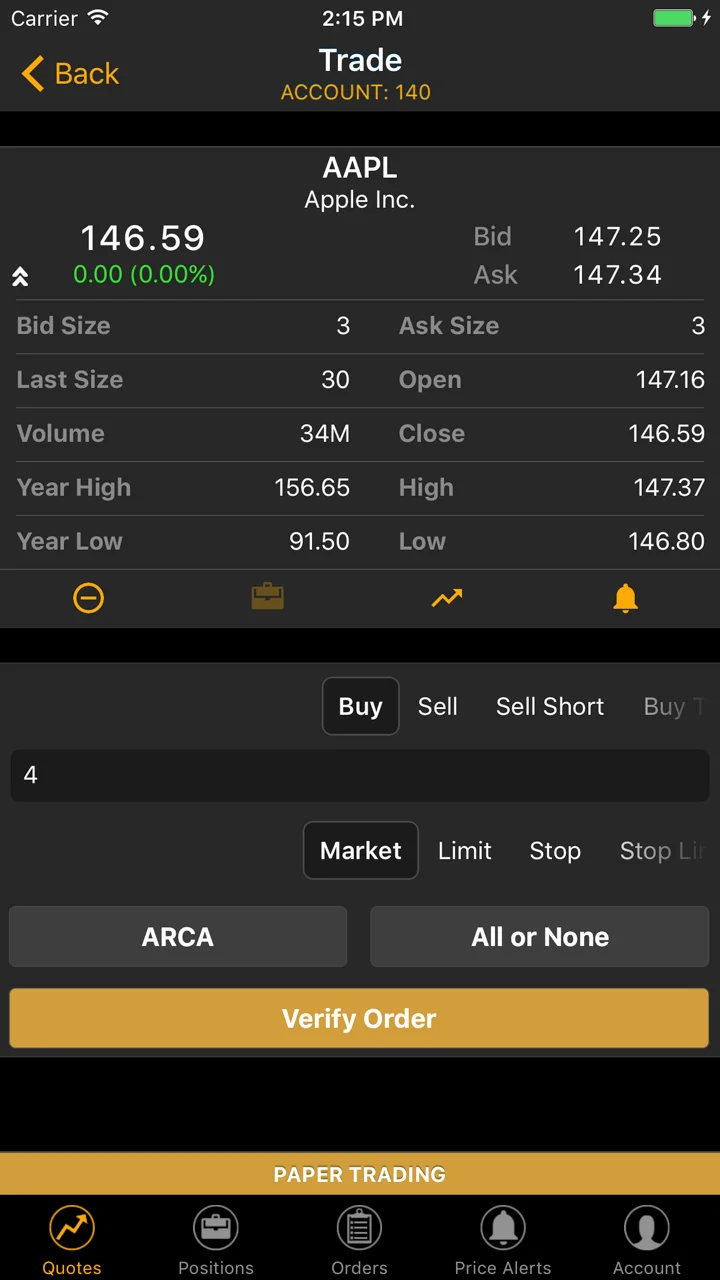
Task: Select the Buy order action
Action: (x=360, y=706)
